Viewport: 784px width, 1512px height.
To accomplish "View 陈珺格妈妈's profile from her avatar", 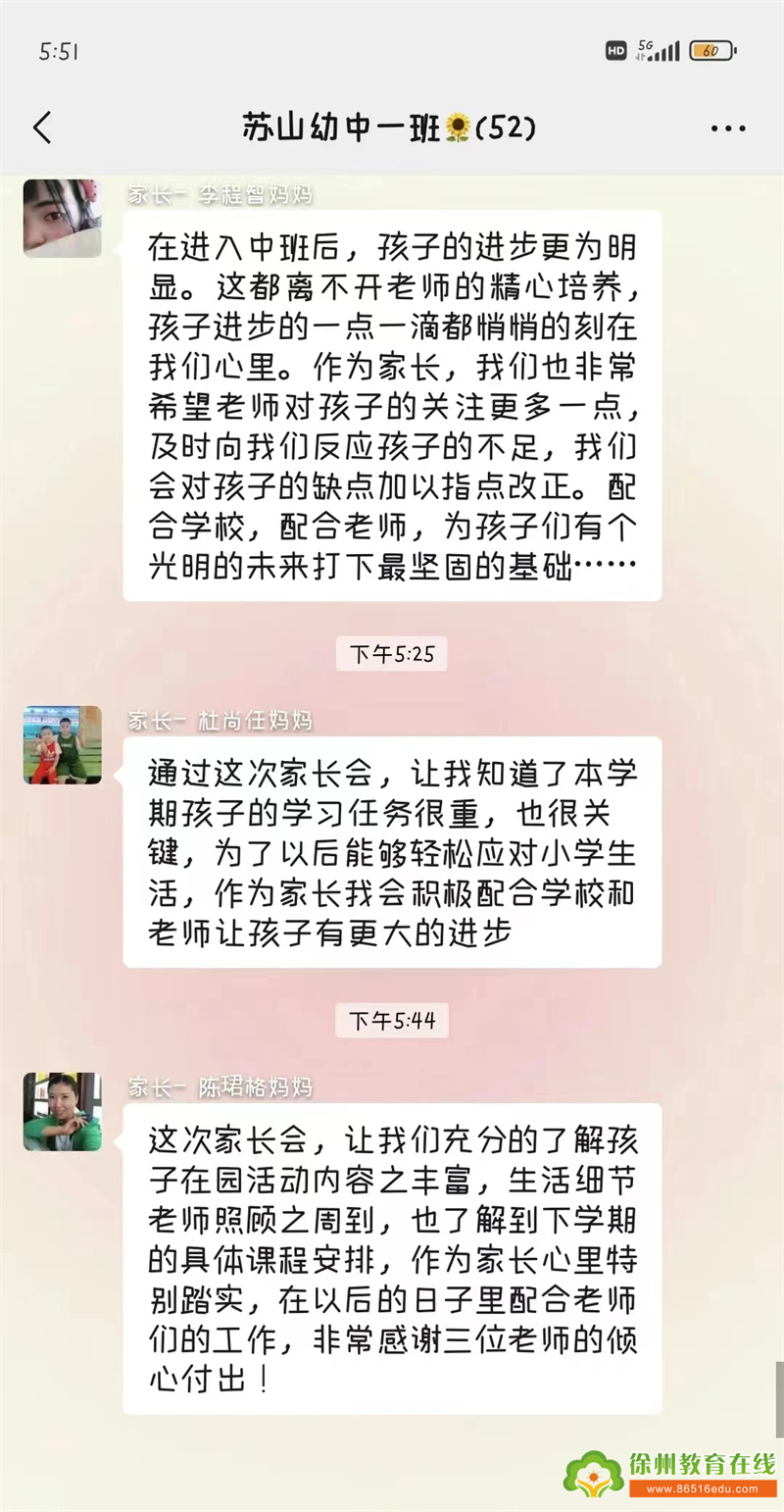I will pyautogui.click(x=63, y=1112).
